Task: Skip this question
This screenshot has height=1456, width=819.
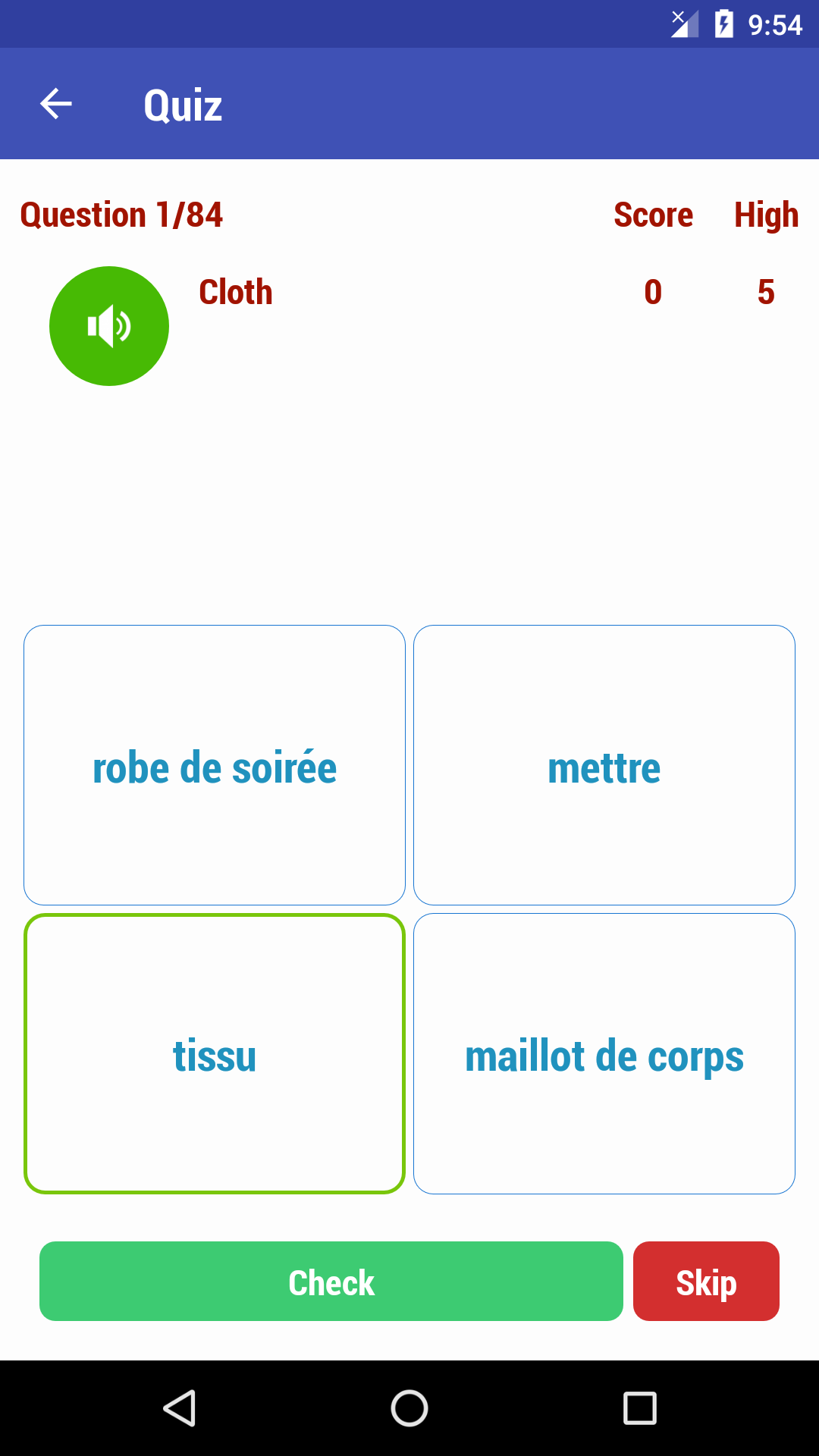Action: click(706, 1282)
